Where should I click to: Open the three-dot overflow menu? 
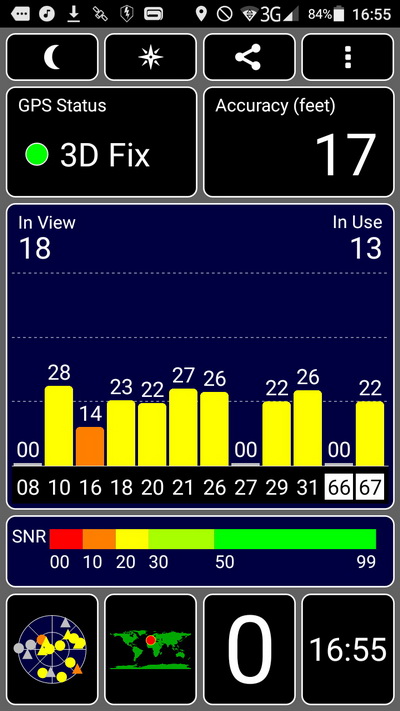348,57
